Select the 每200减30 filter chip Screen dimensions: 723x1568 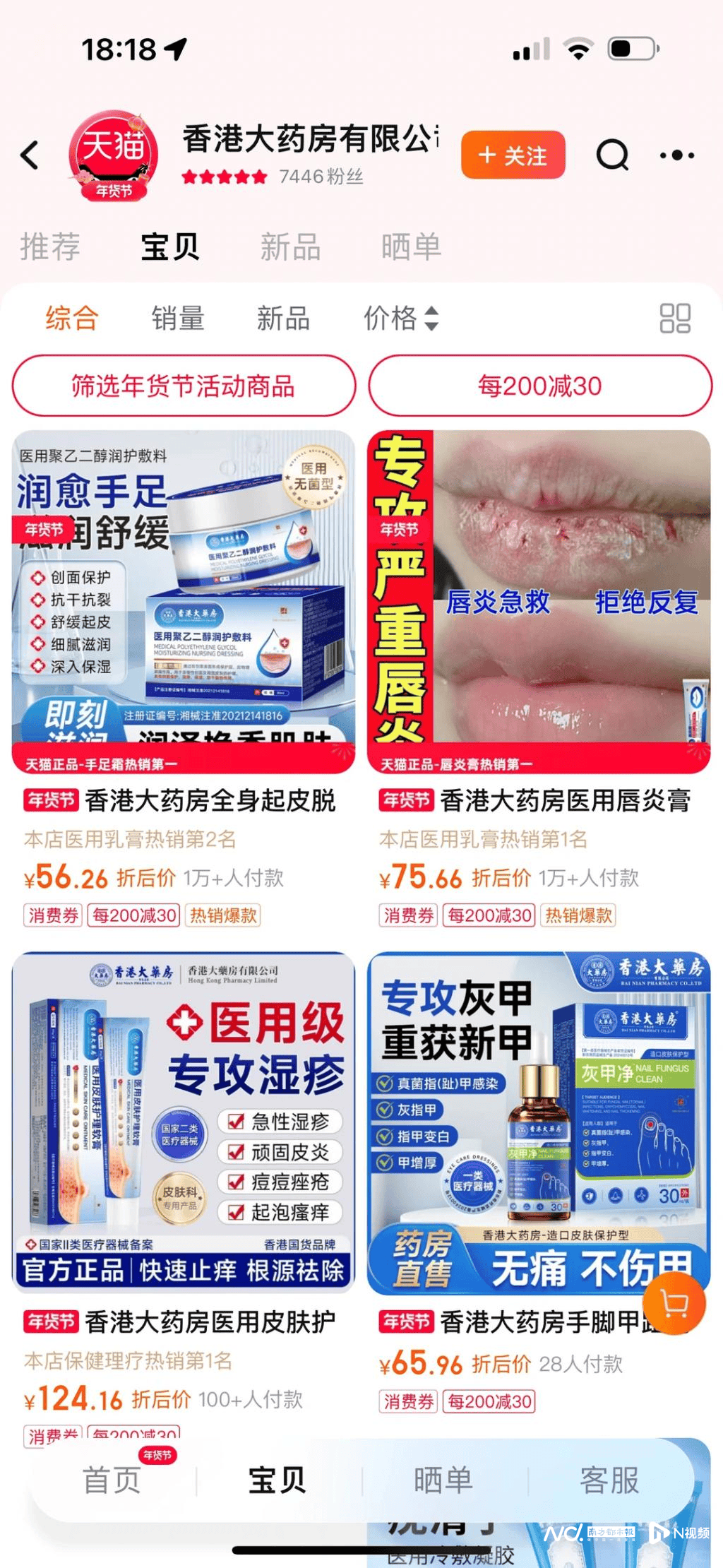click(540, 386)
